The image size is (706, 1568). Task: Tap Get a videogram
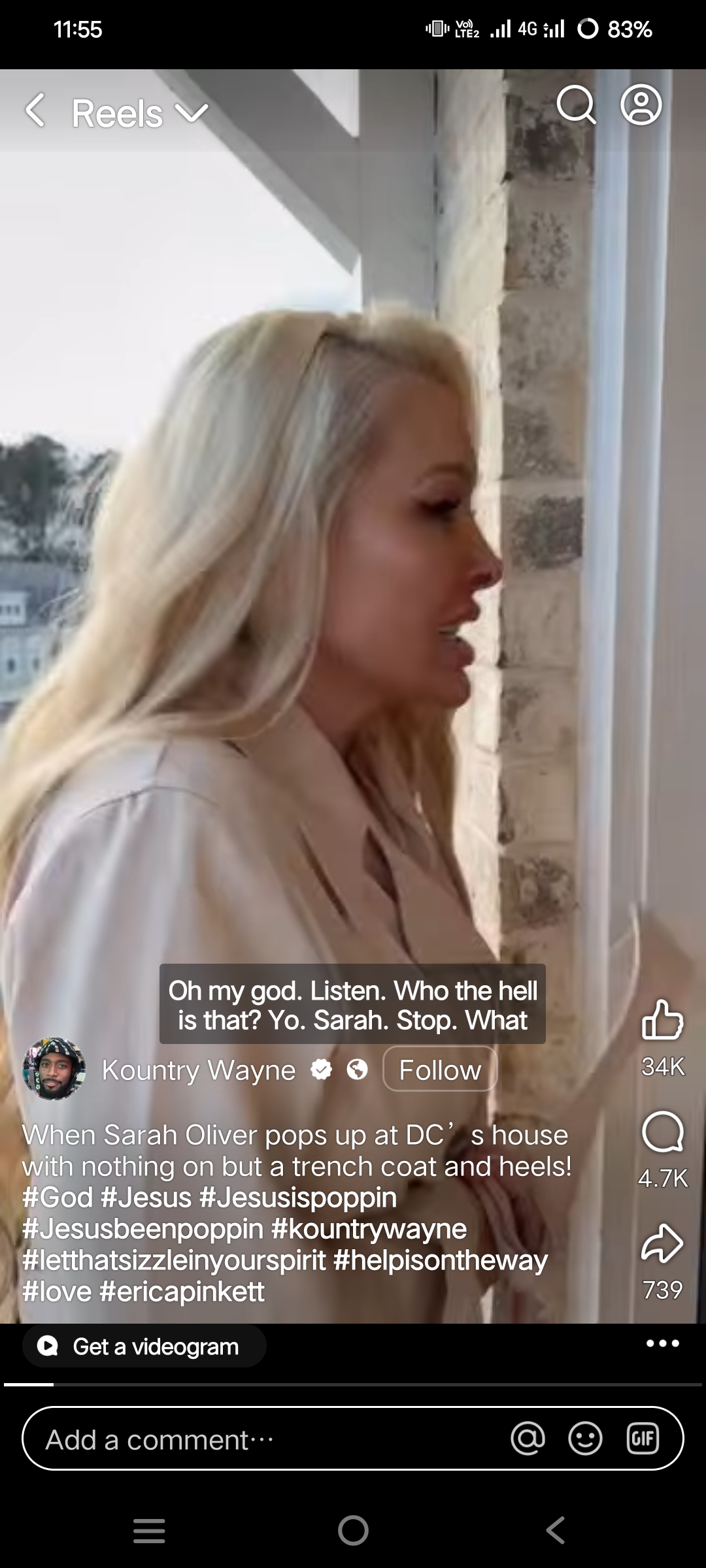click(x=144, y=1347)
